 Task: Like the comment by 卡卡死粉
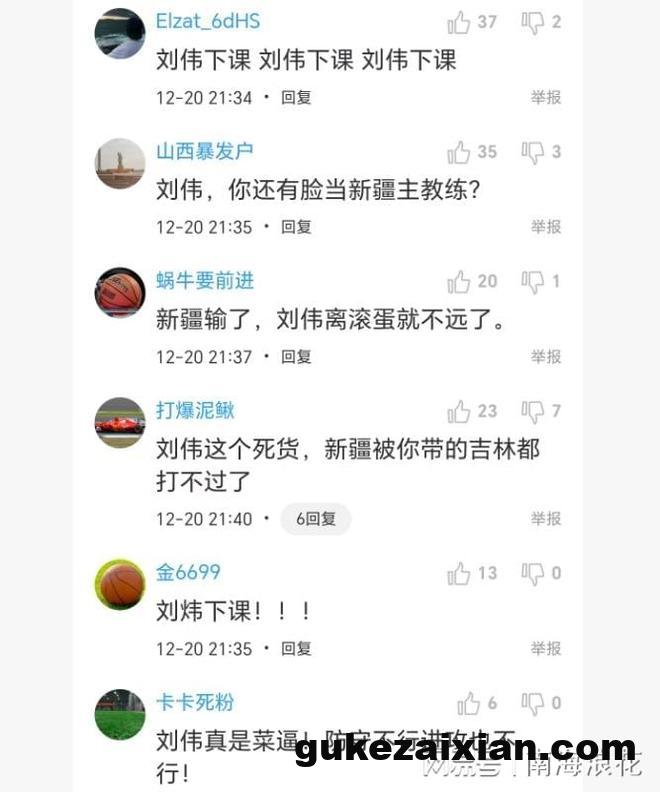pos(468,703)
